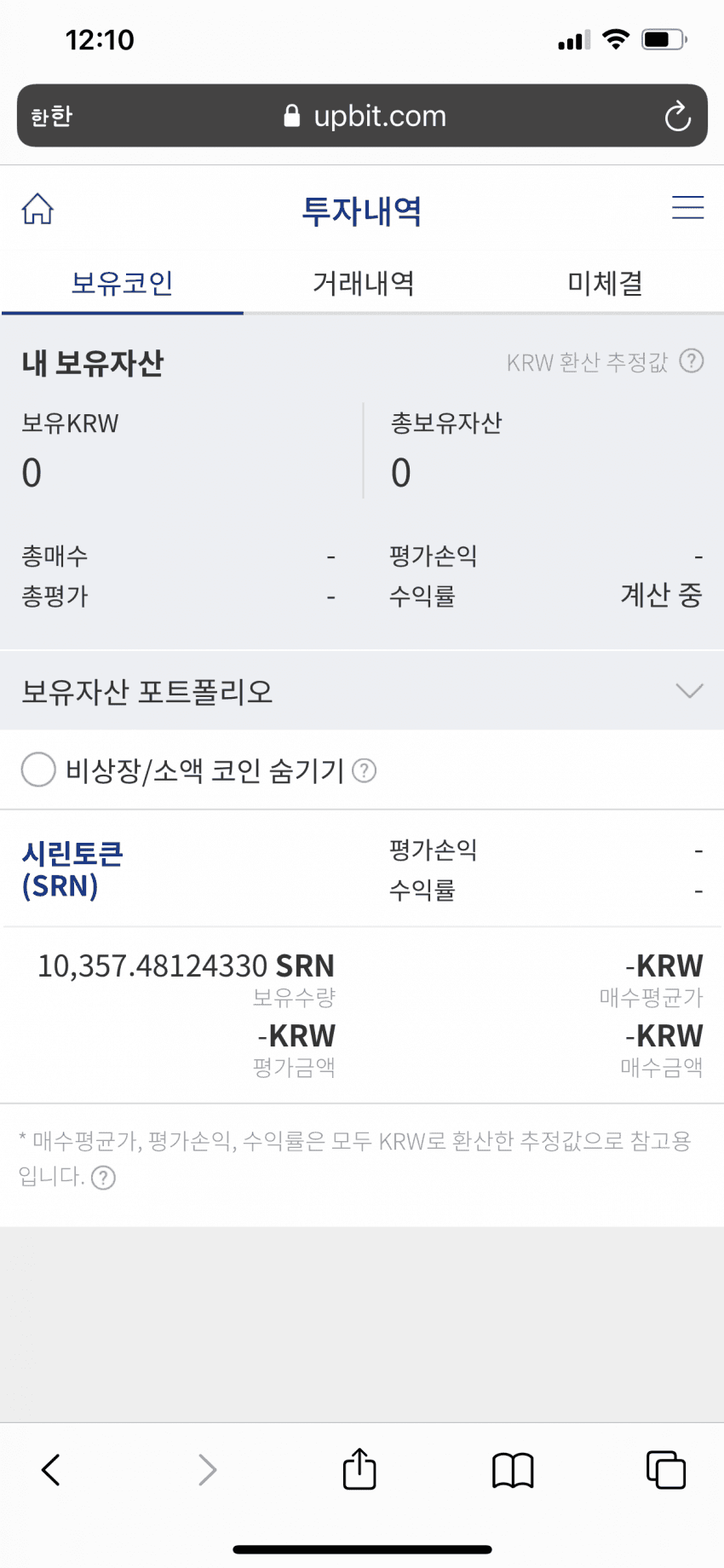Switch to the 미체결 tab

point(605,283)
